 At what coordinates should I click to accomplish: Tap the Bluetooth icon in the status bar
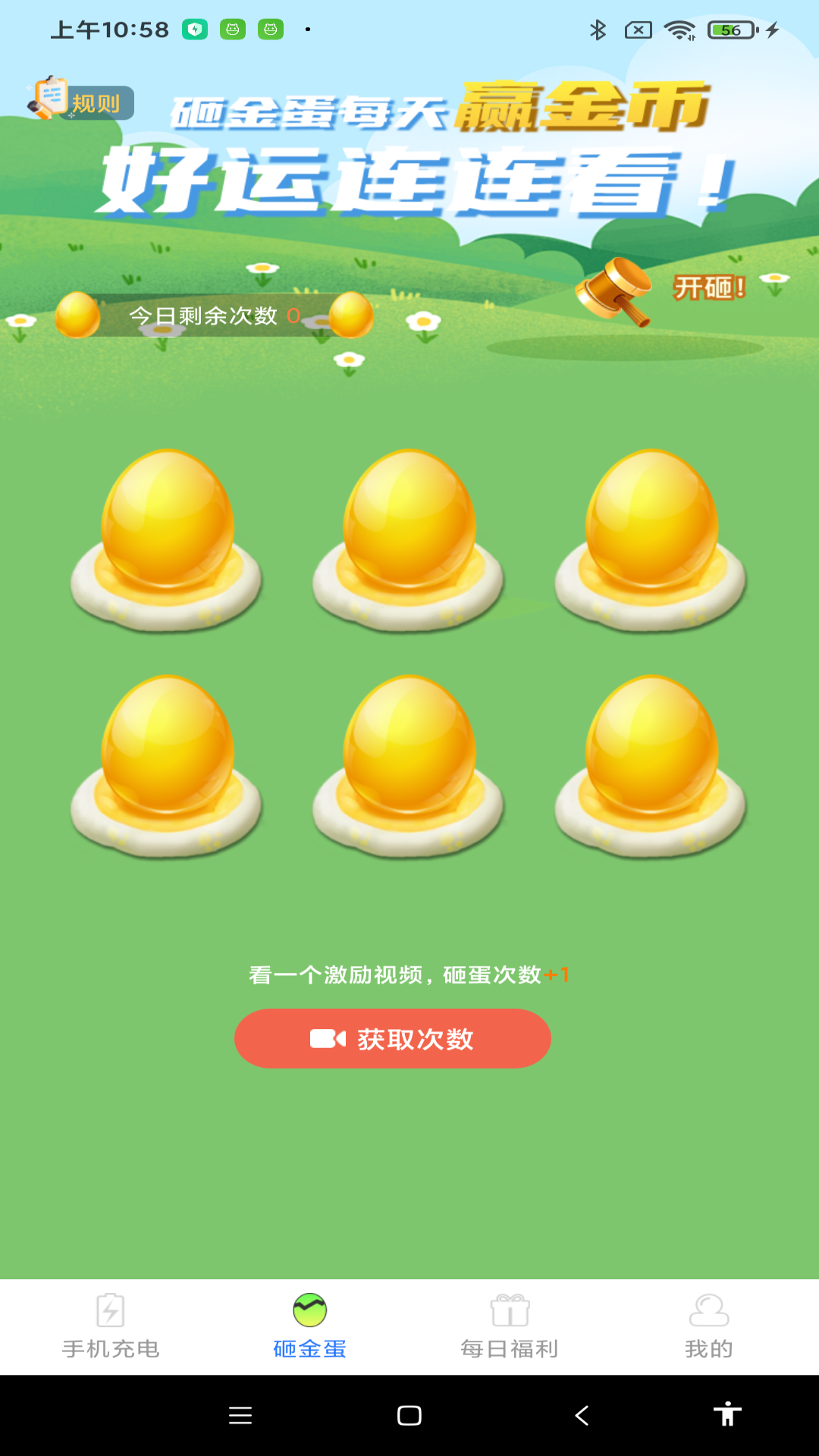click(597, 31)
